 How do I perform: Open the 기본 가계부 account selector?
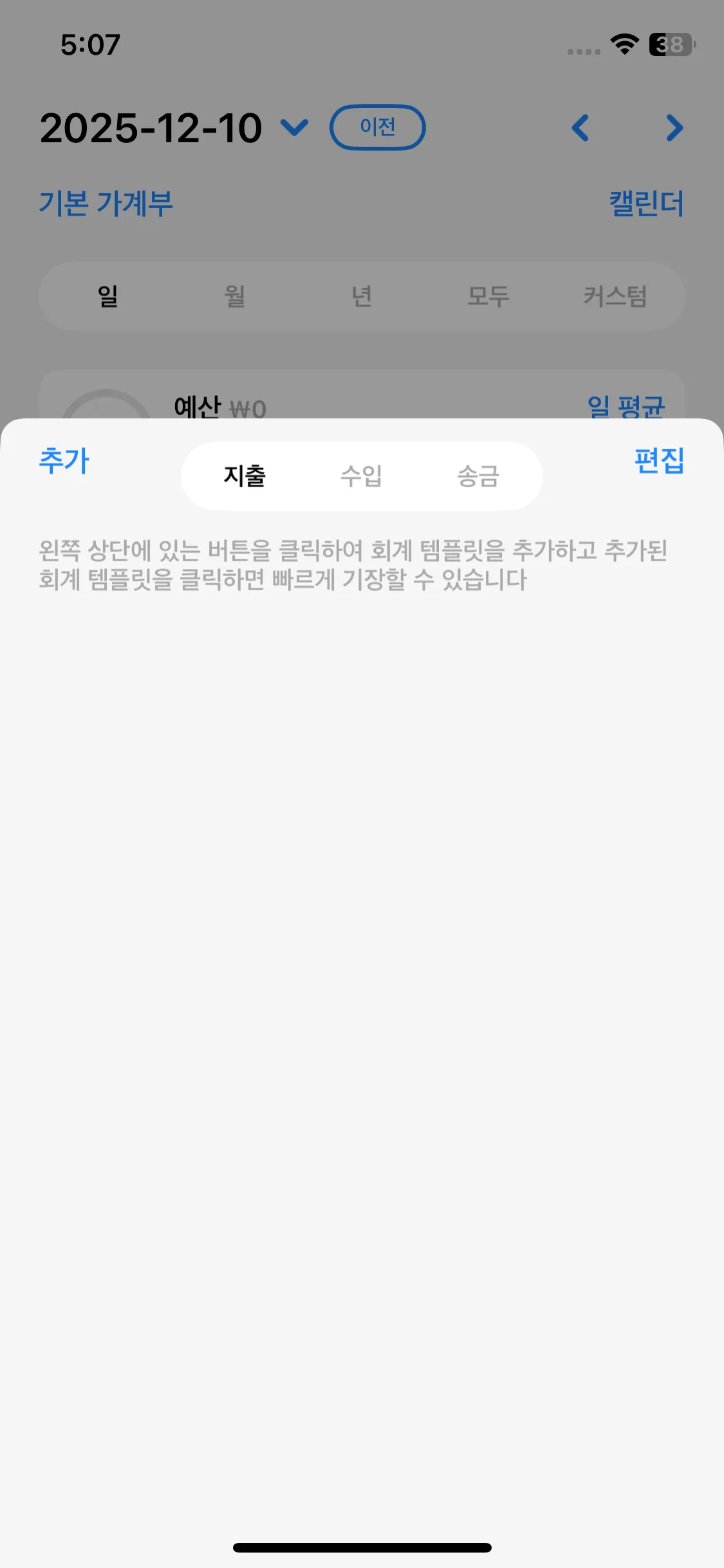click(x=107, y=204)
